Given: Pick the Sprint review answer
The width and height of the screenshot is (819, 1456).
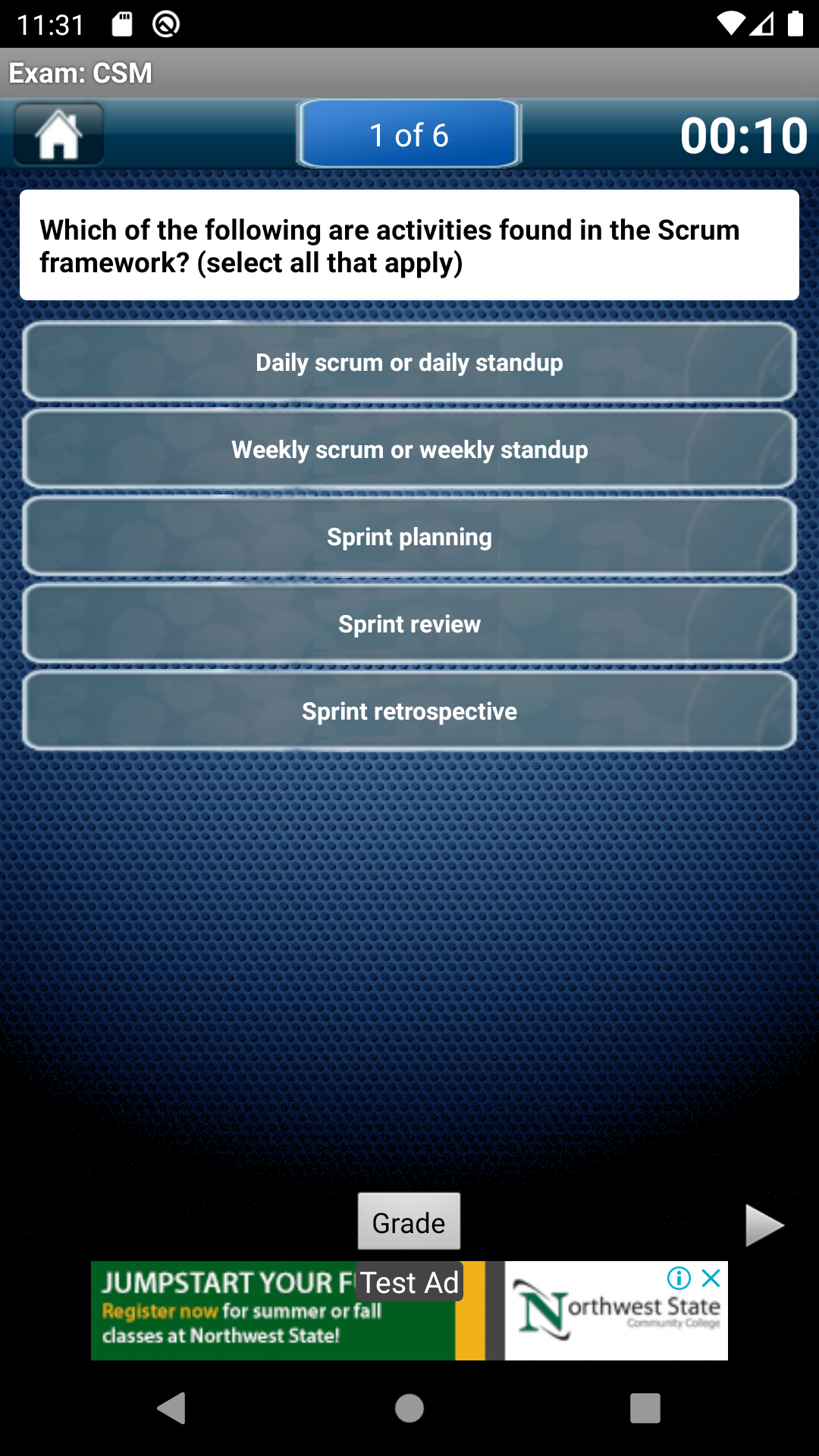Looking at the screenshot, I should click(x=409, y=624).
